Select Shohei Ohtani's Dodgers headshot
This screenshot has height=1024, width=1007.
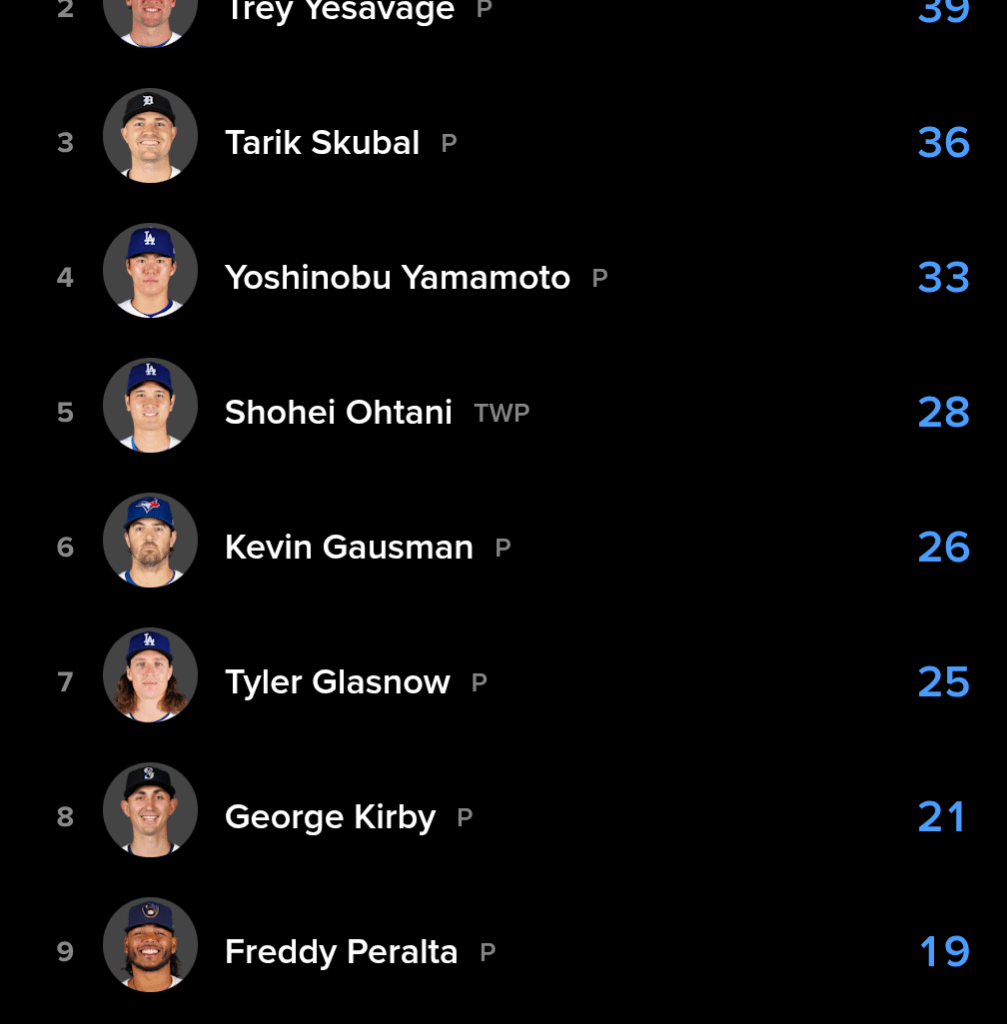point(150,405)
